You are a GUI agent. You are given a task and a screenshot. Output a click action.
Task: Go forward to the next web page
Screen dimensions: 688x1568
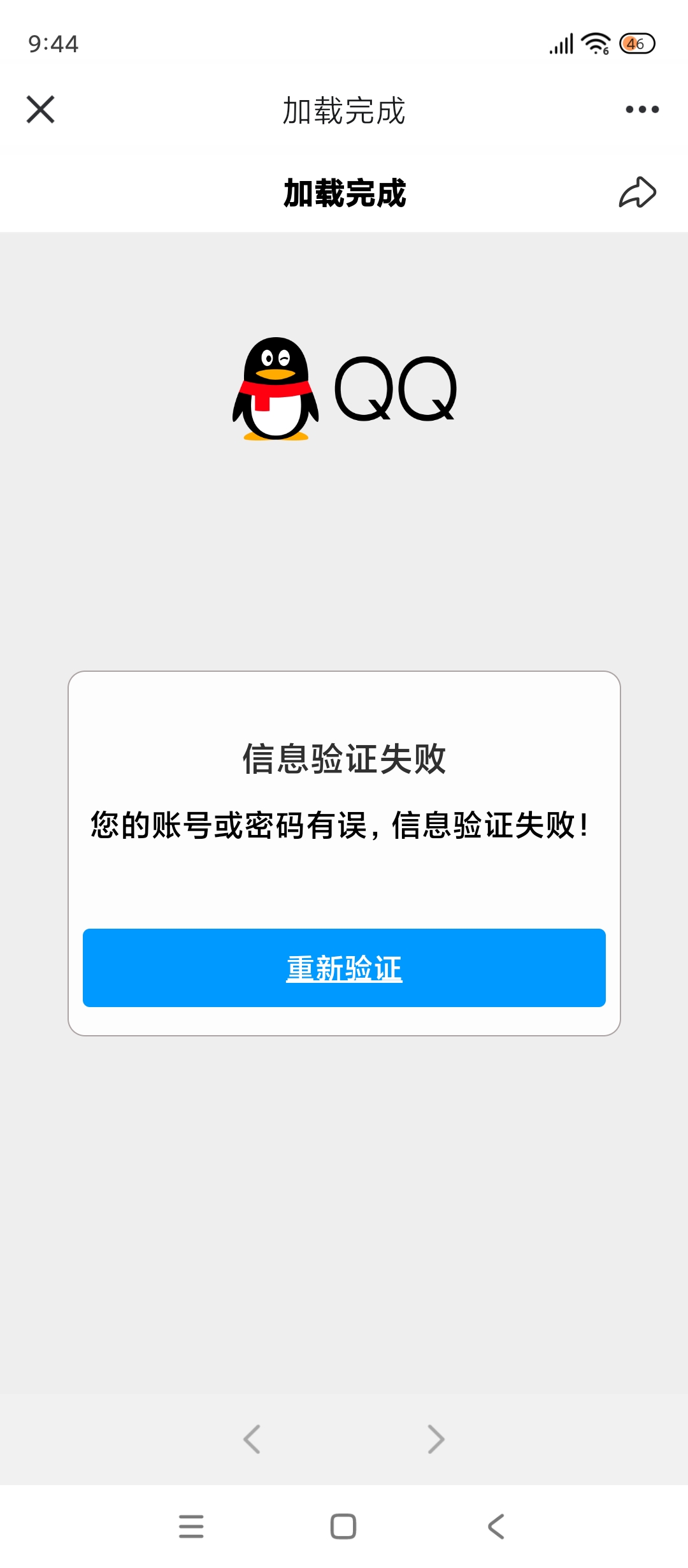tap(436, 1439)
